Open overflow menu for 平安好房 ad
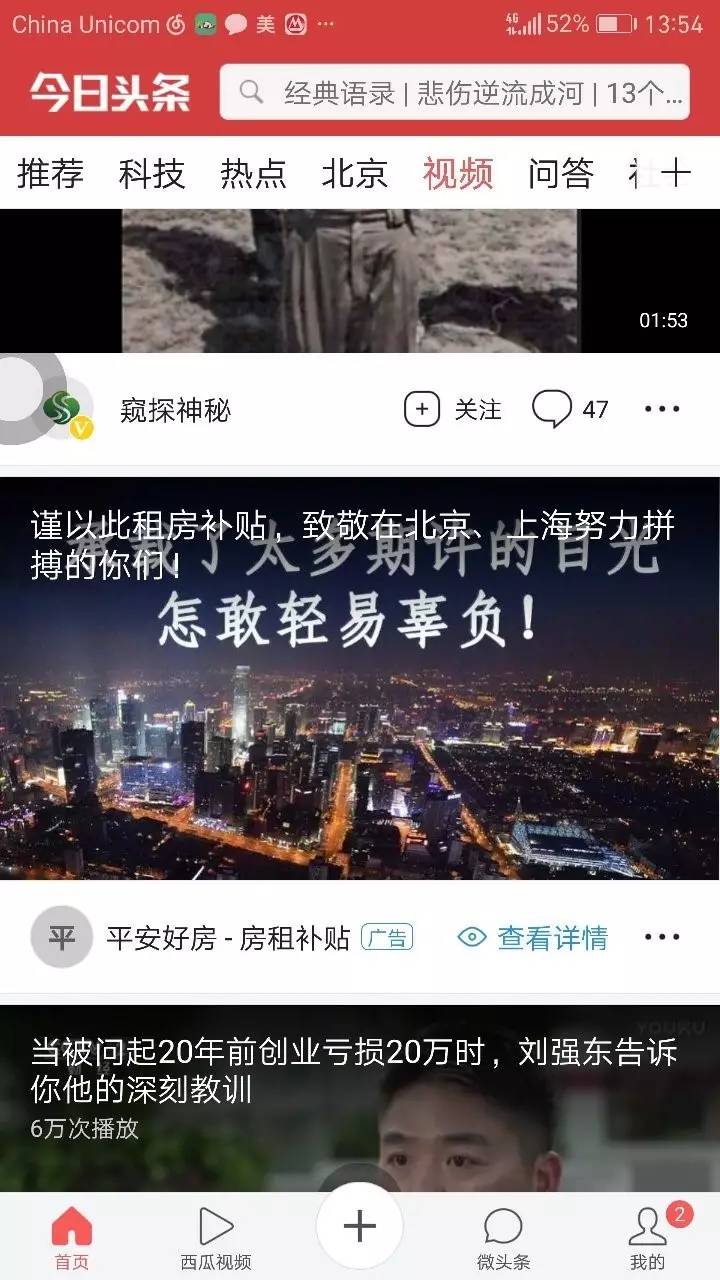The height and width of the screenshot is (1280, 720). click(x=662, y=937)
